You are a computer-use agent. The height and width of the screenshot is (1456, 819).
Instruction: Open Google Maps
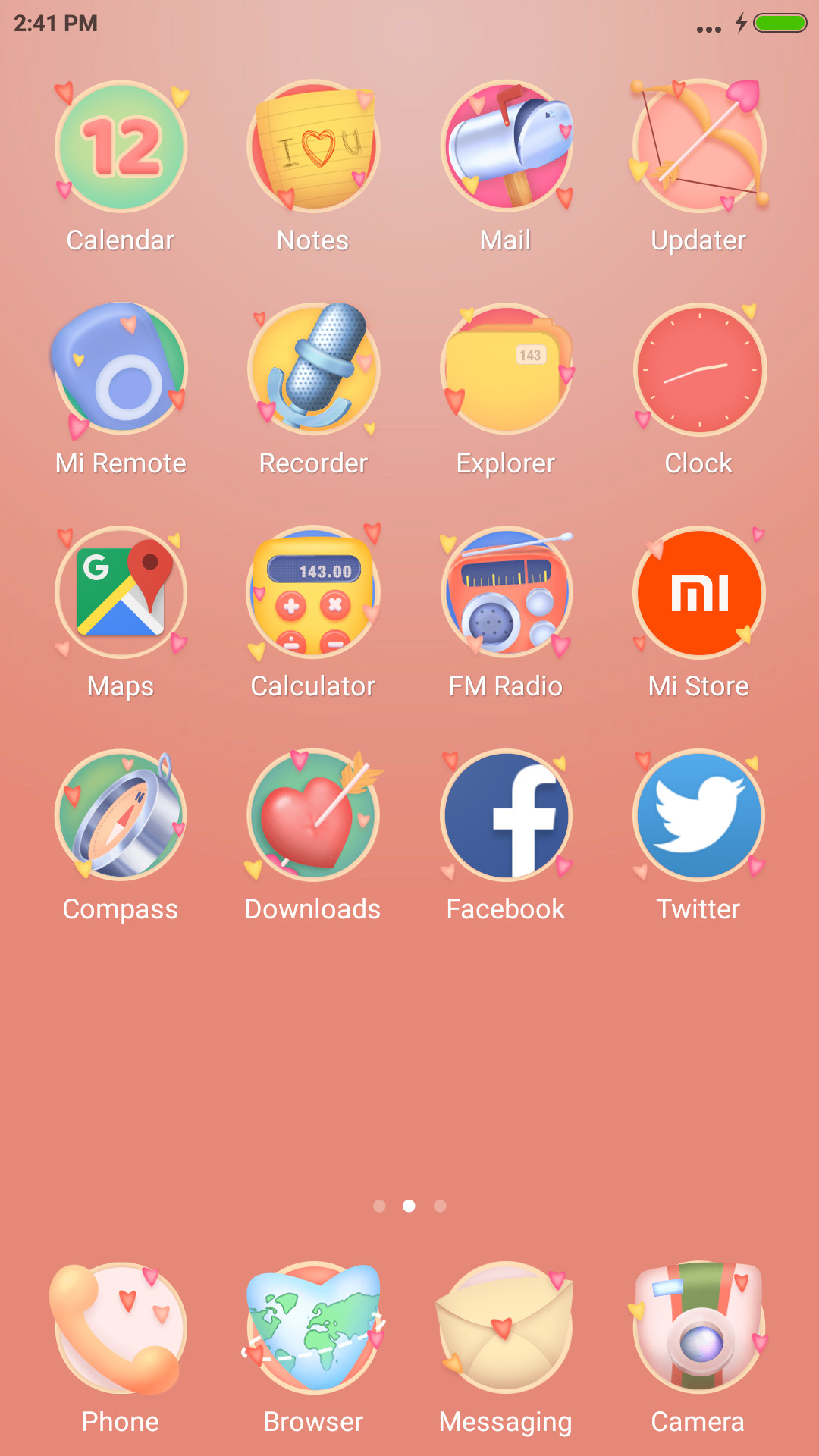pyautogui.click(x=121, y=592)
